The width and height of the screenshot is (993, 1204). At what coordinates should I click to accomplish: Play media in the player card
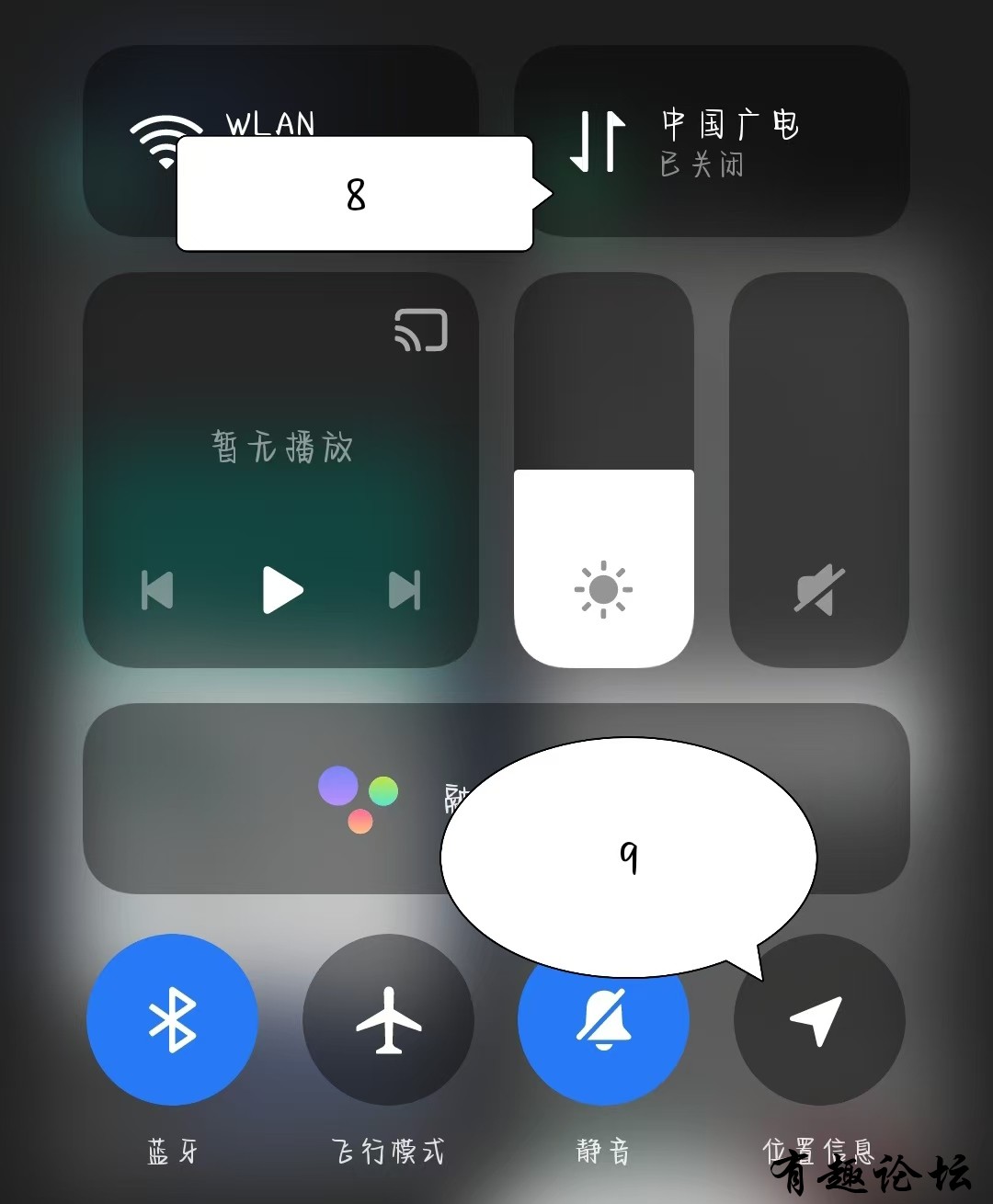coord(282,590)
